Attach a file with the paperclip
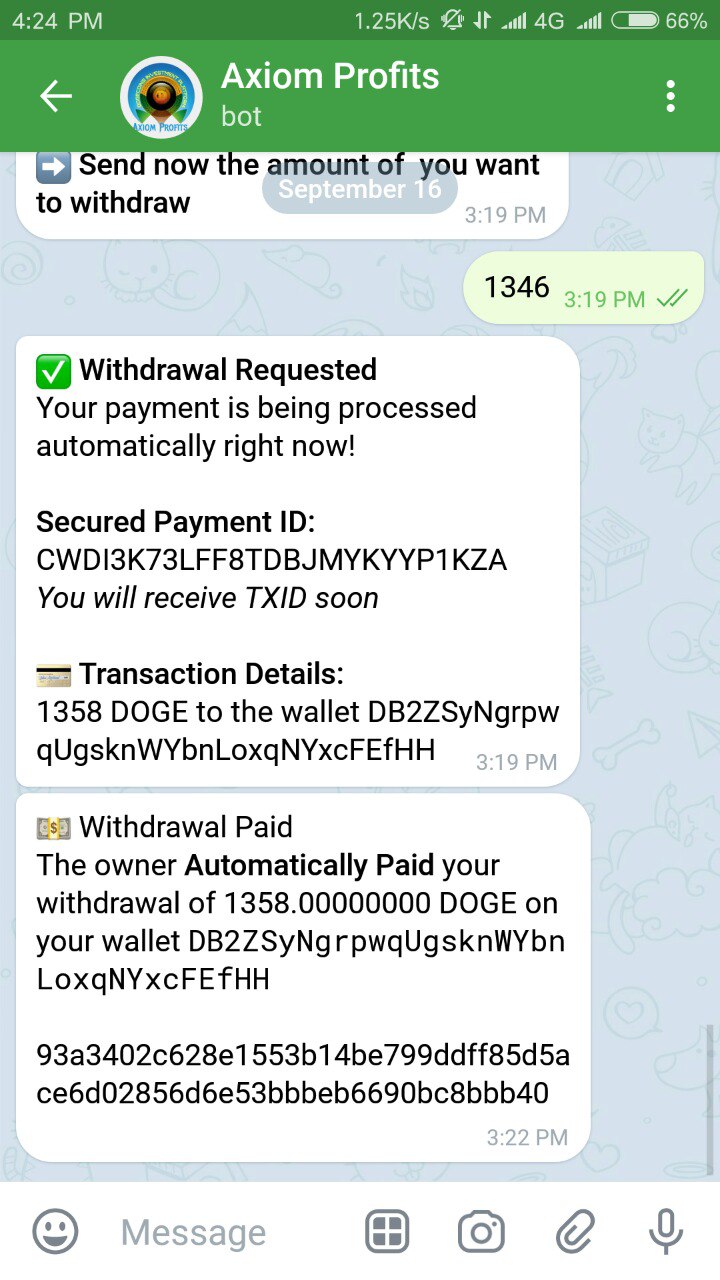The height and width of the screenshot is (1280, 720). point(575,1231)
